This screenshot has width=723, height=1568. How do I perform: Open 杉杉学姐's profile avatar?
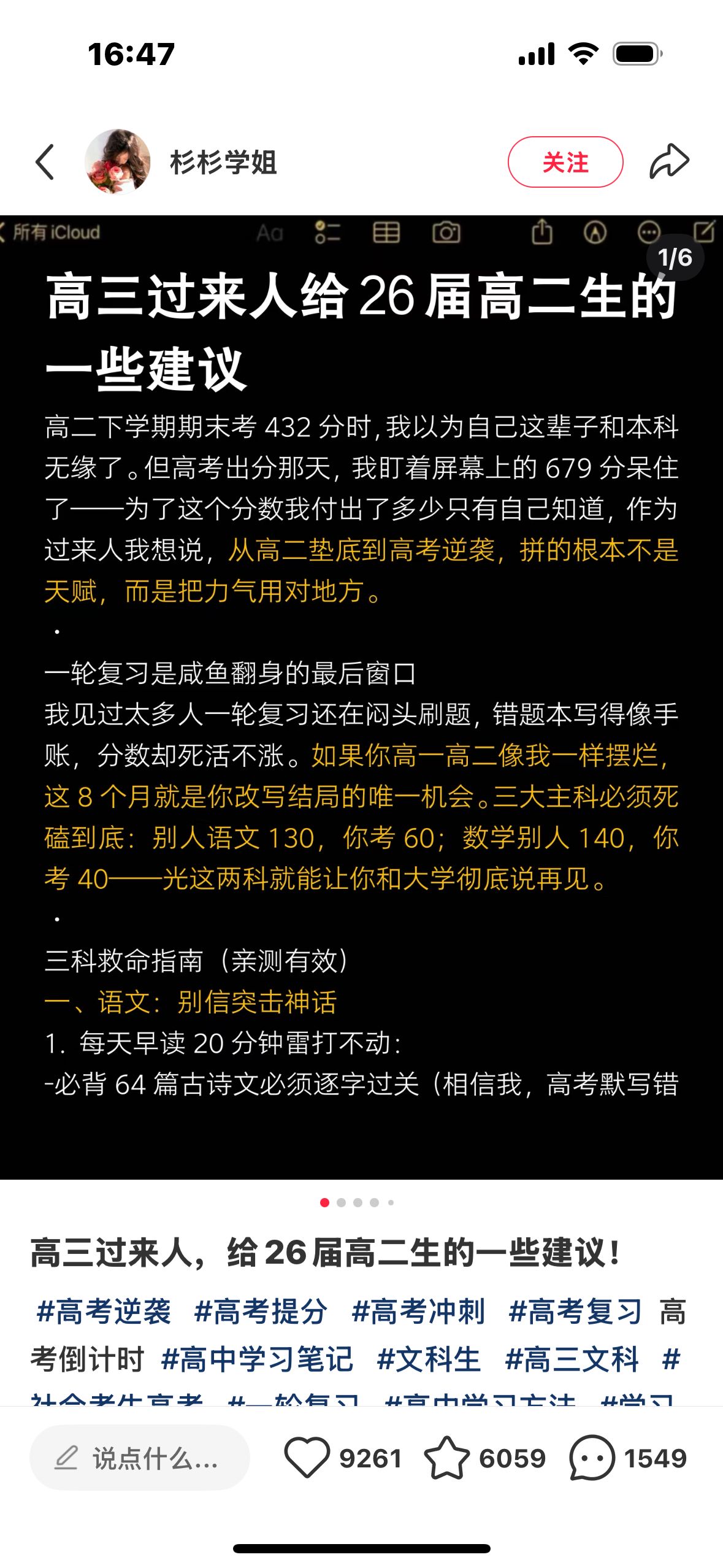coord(117,162)
